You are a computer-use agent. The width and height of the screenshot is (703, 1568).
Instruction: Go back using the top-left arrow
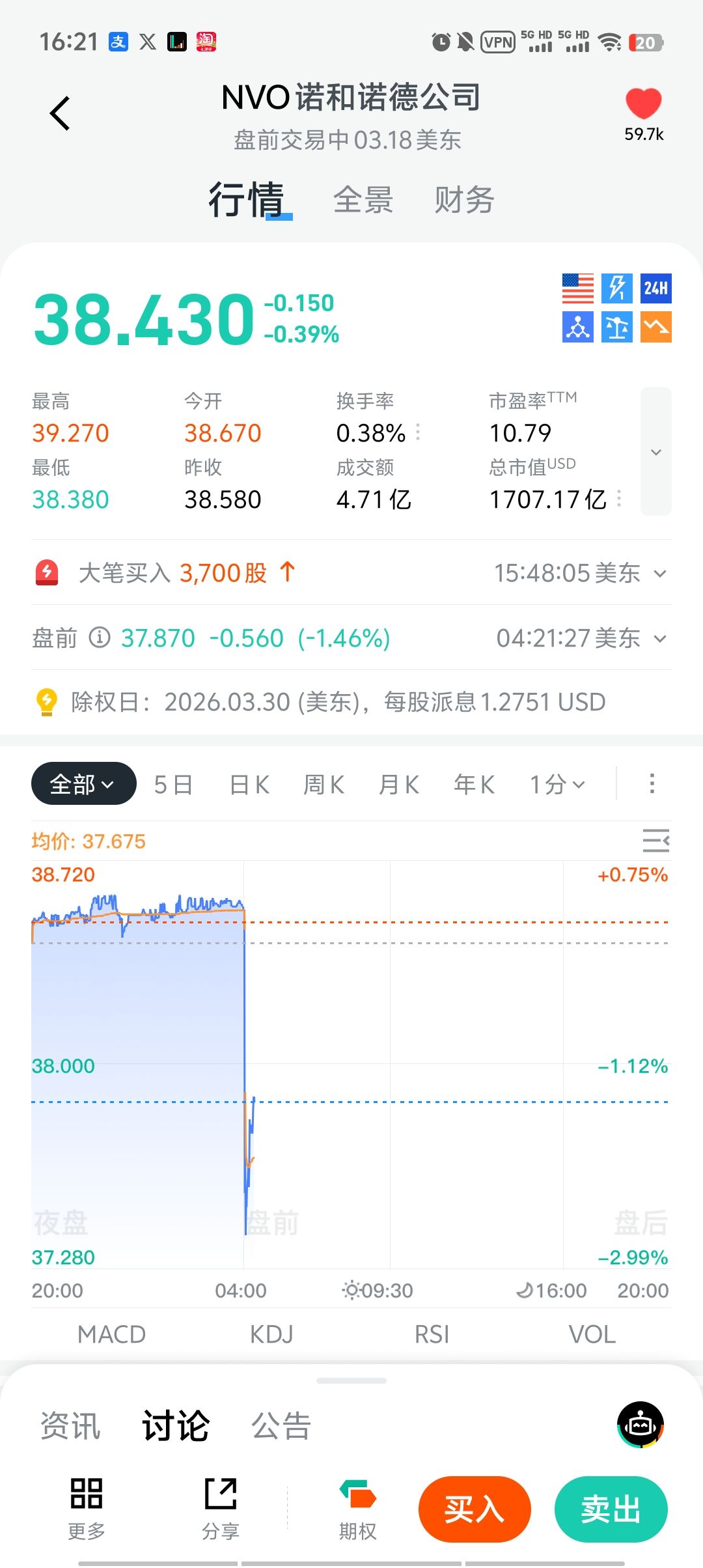(x=60, y=113)
